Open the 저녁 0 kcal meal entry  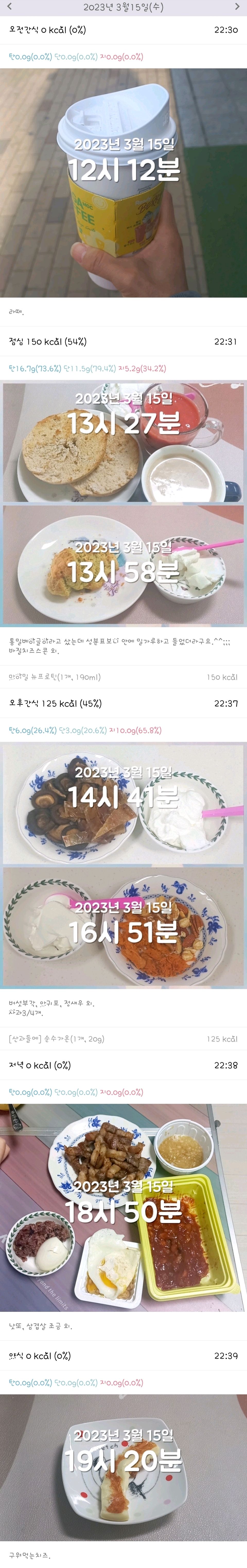pyautogui.click(x=123, y=1065)
